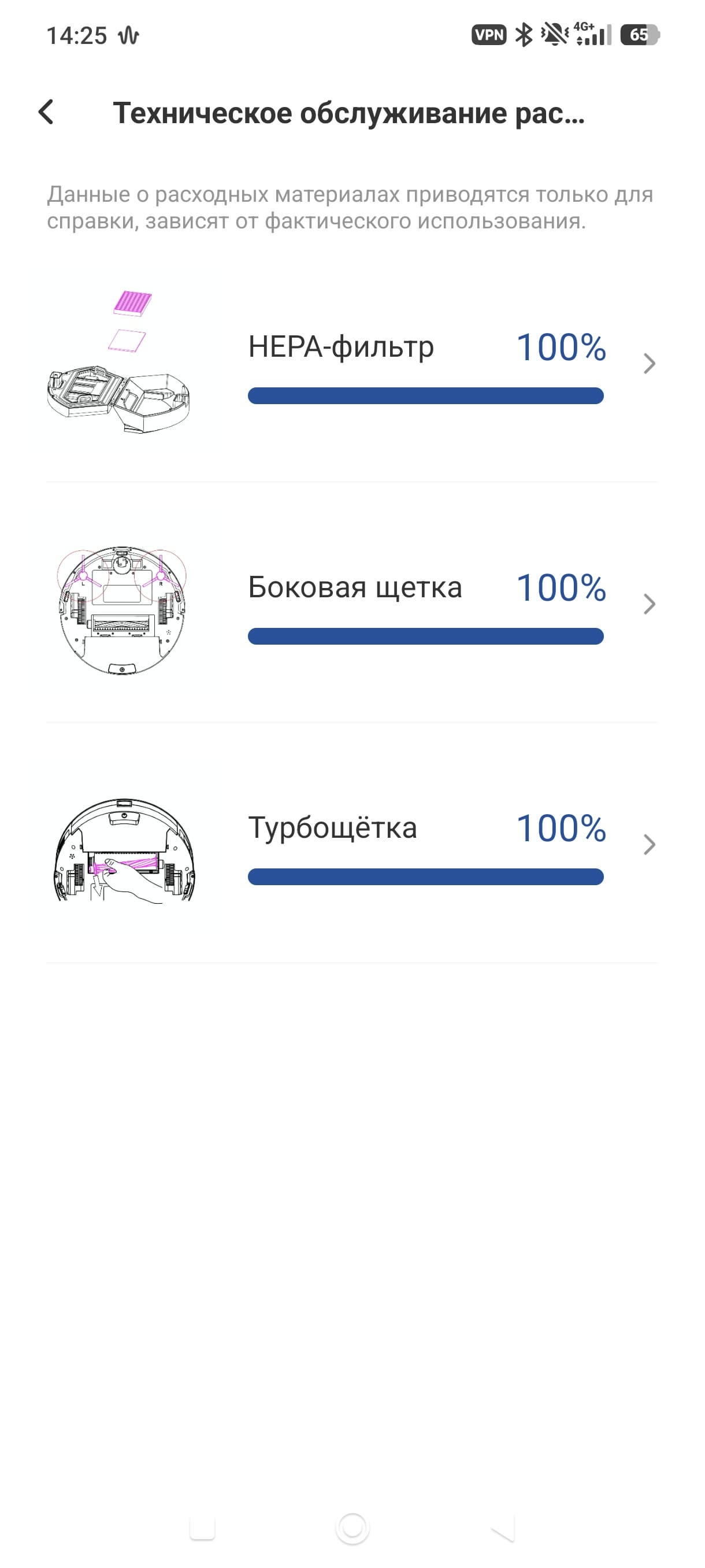This screenshot has height=1568, width=705.
Task: Open the system recent apps view
Action: point(203,1528)
